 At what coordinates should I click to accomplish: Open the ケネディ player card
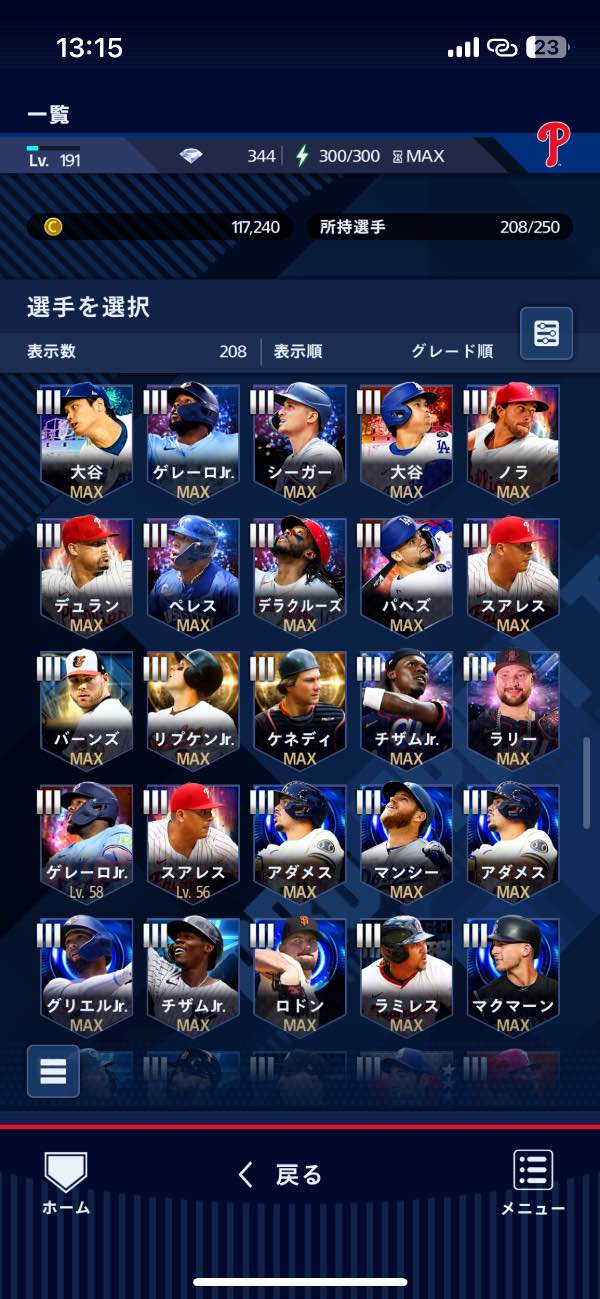point(299,708)
